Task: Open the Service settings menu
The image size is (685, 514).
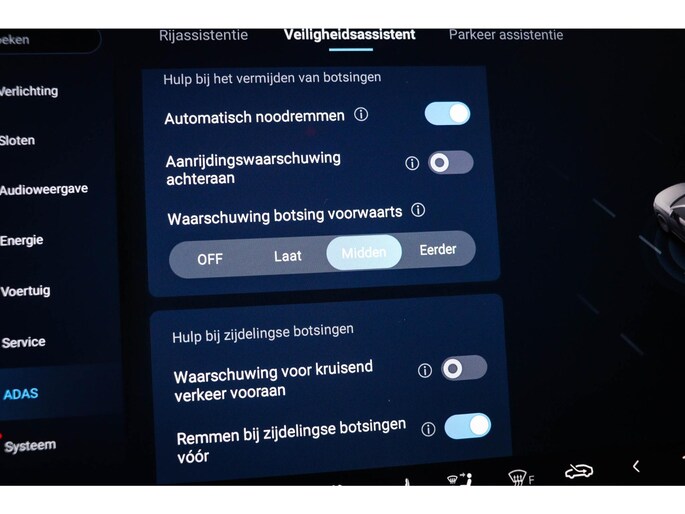Action: 24,342
